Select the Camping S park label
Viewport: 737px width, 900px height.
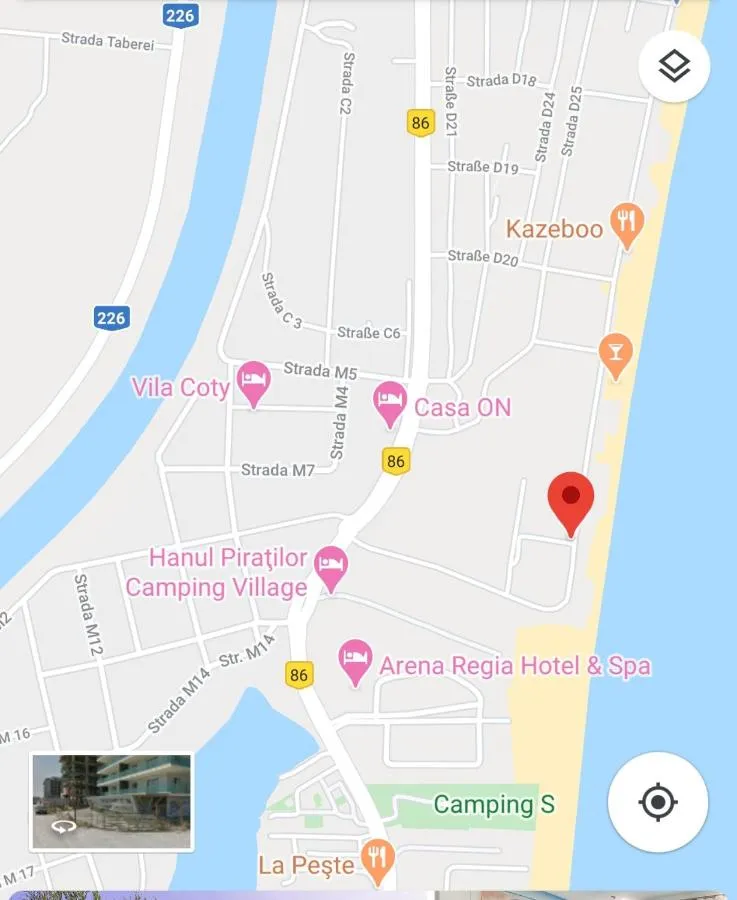[493, 804]
